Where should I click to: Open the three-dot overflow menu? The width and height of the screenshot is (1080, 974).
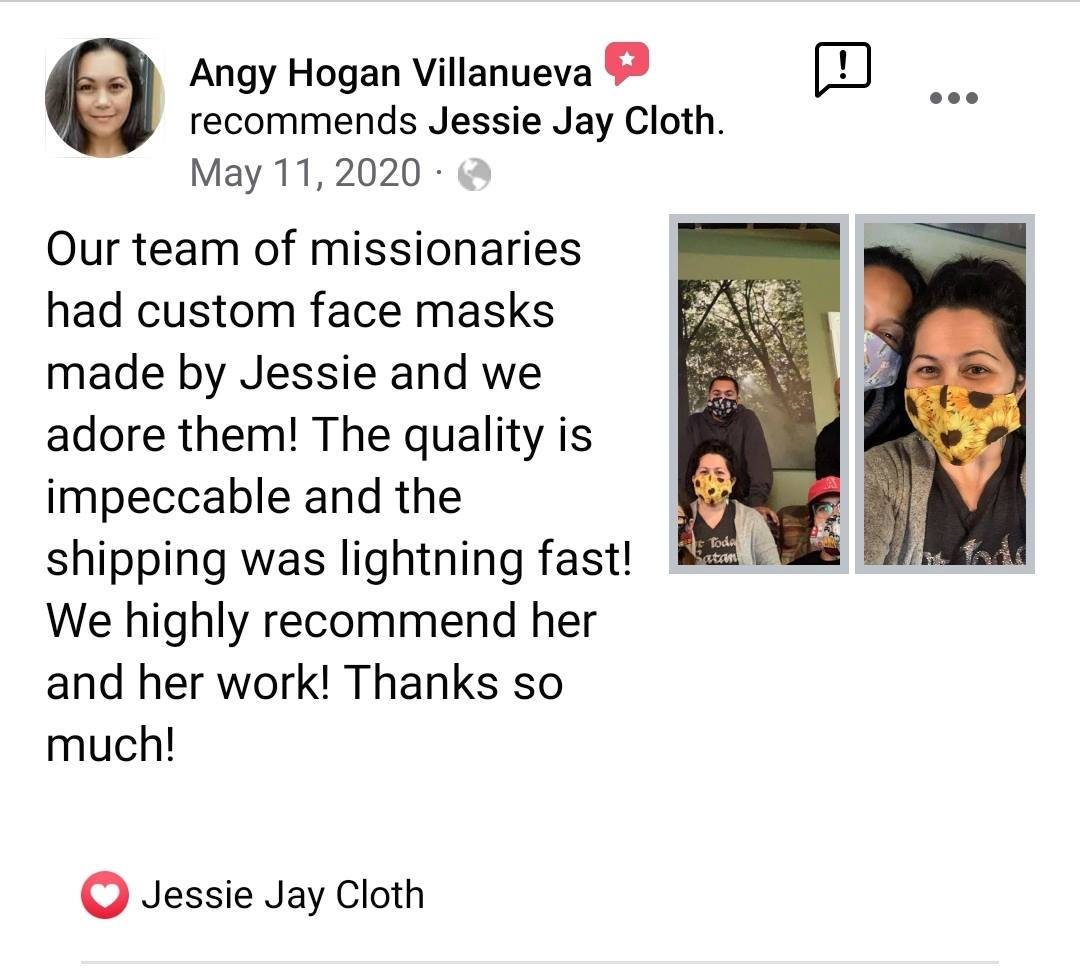(x=953, y=98)
